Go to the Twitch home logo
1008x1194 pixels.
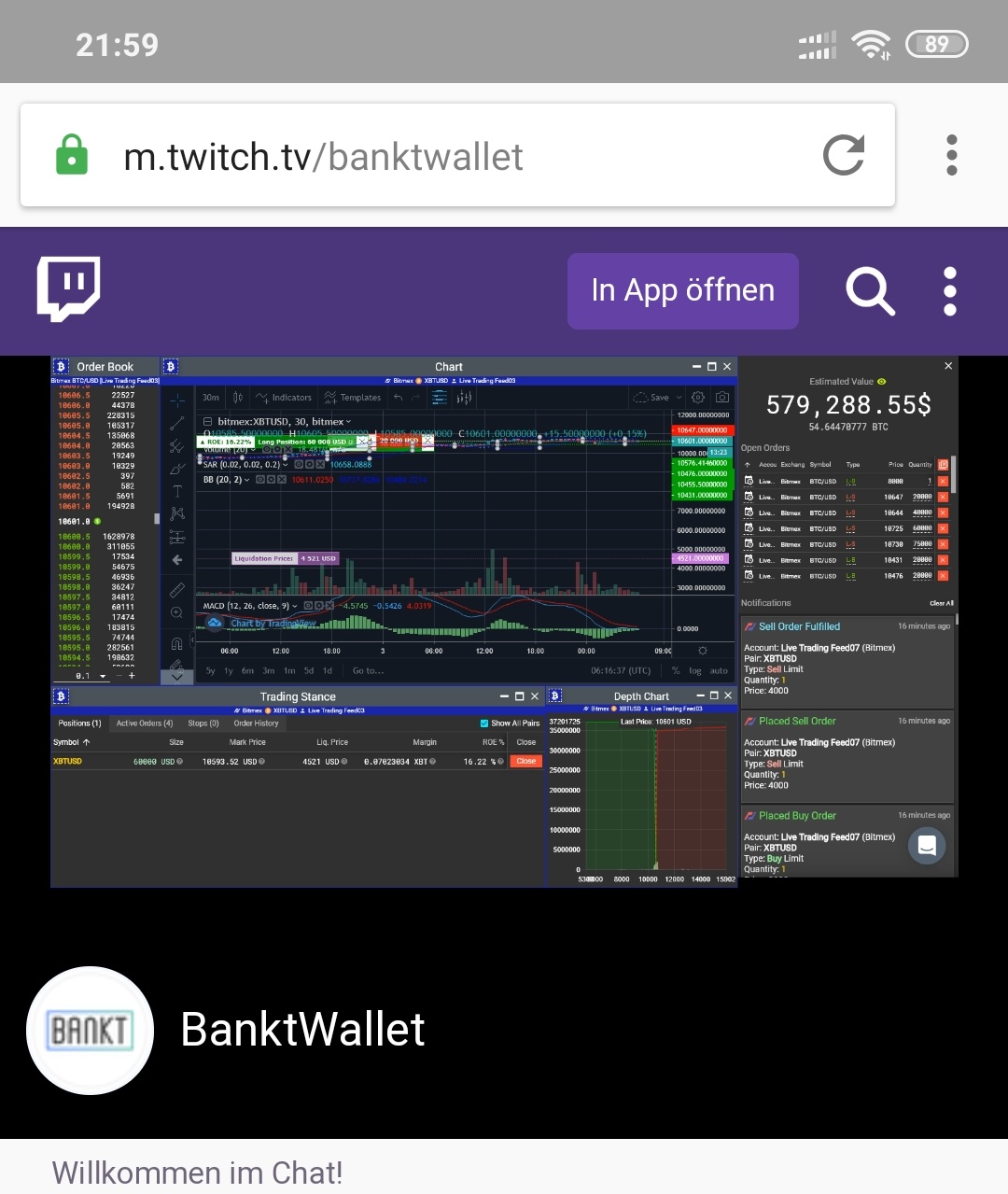tap(68, 289)
